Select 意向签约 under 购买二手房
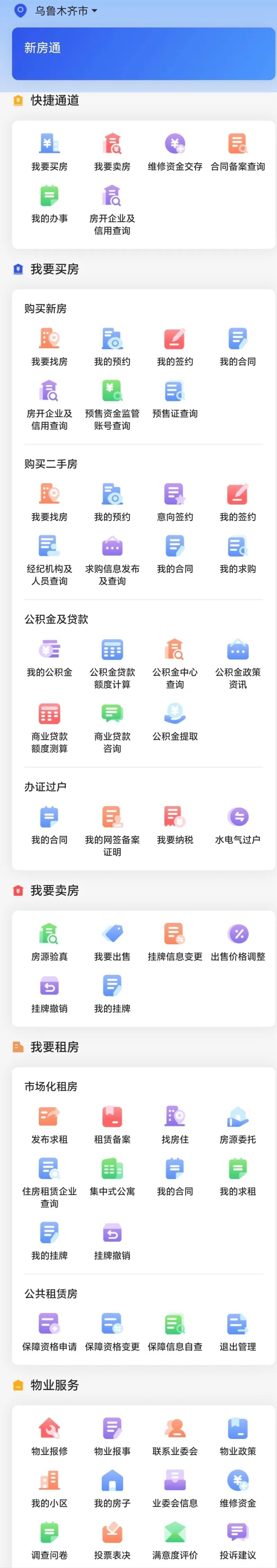The image size is (277, 1568). 175,502
